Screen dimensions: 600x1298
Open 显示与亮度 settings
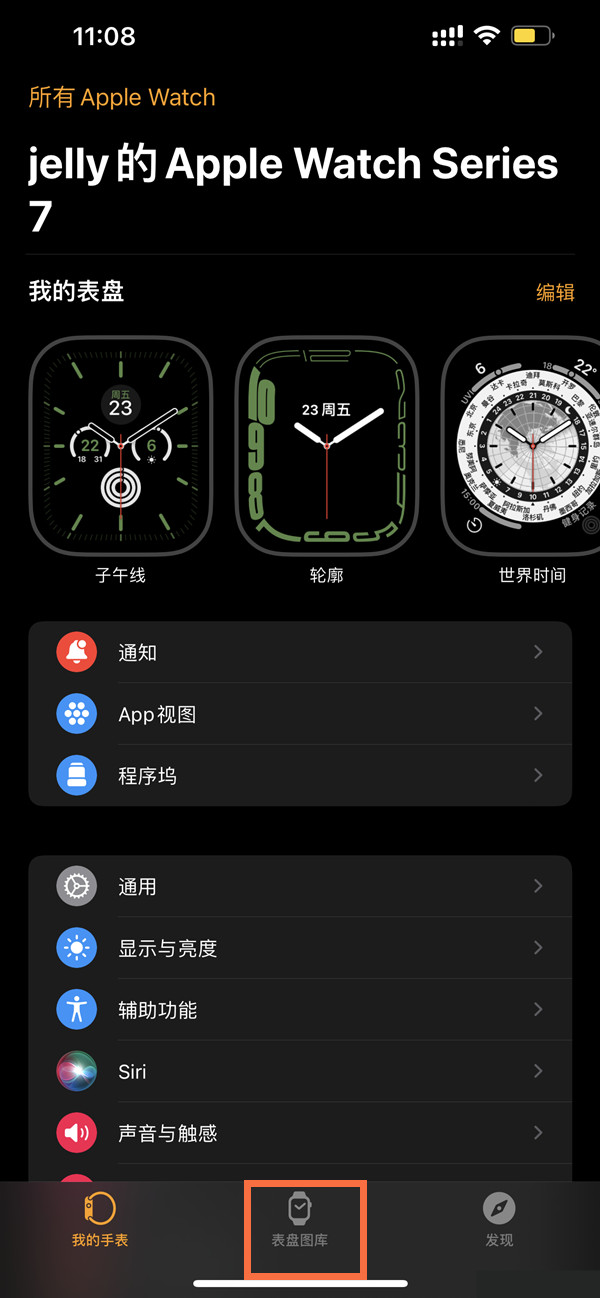coord(300,948)
